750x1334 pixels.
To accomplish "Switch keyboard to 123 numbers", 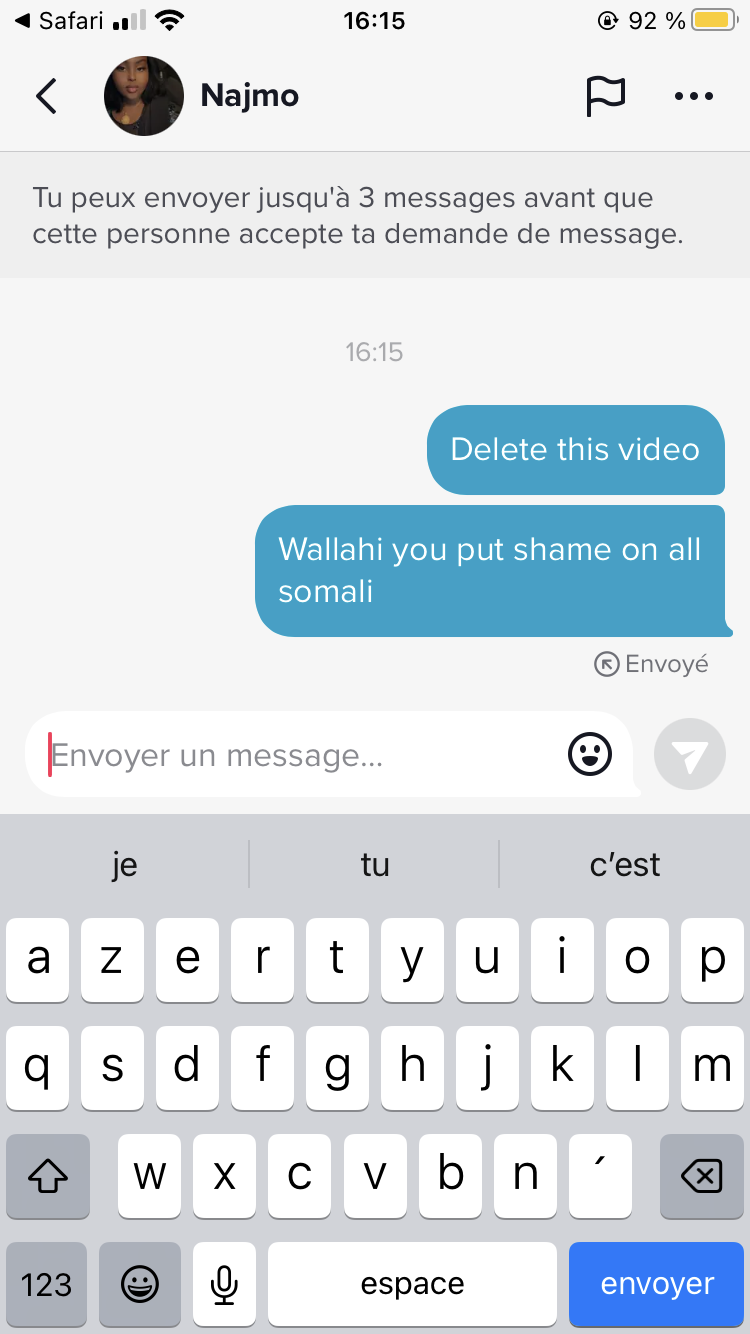I will pos(46,1284).
